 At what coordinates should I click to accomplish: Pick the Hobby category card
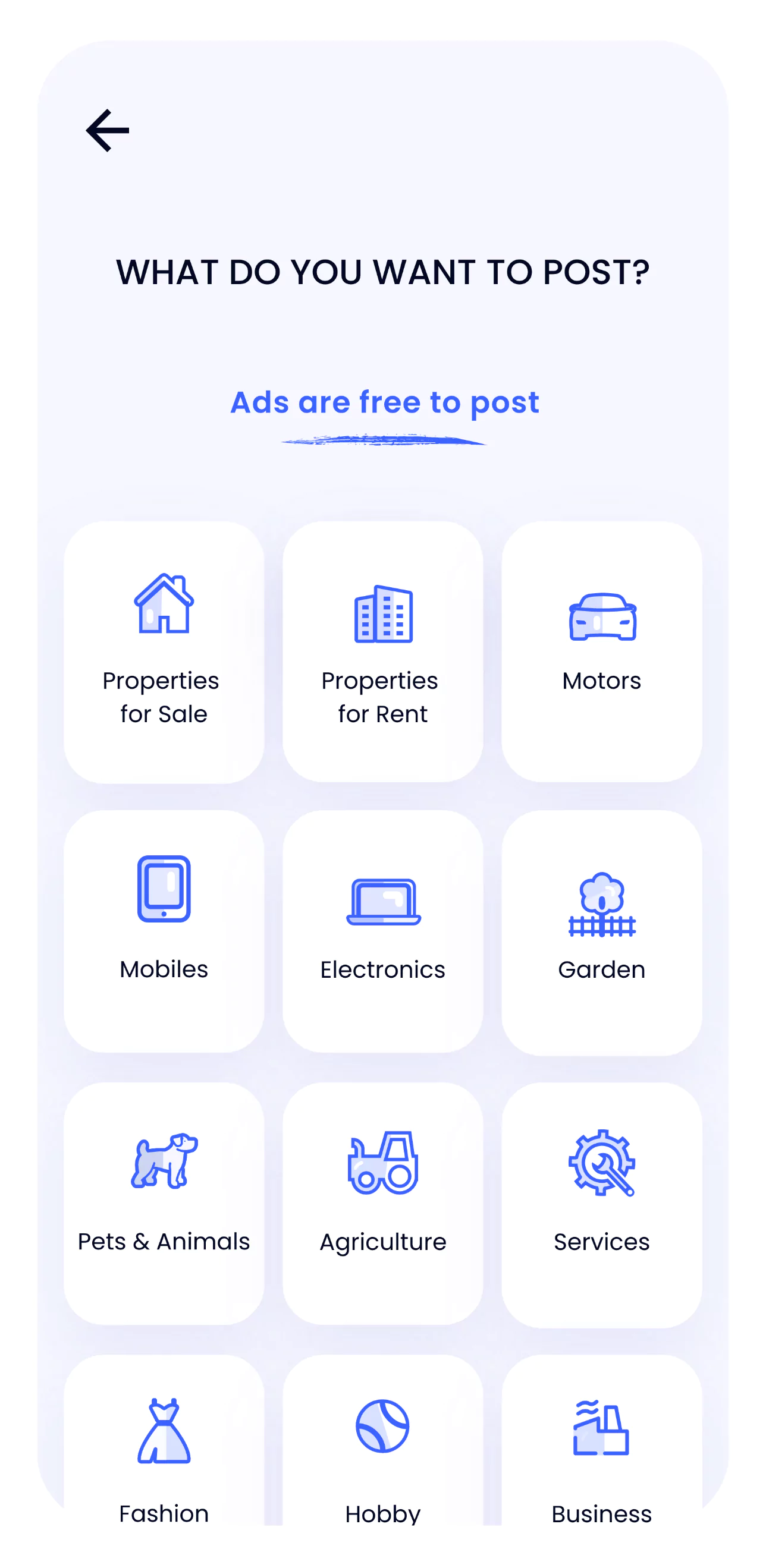point(382,1455)
